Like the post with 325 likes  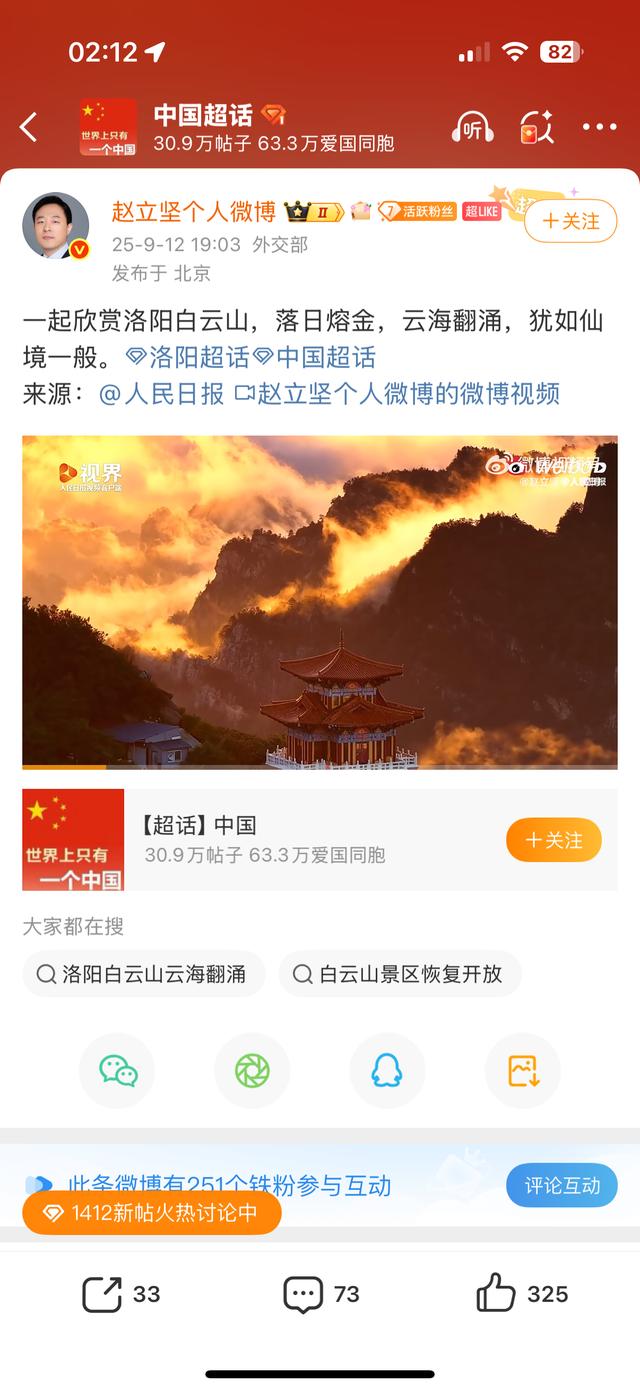pyautogui.click(x=521, y=1294)
